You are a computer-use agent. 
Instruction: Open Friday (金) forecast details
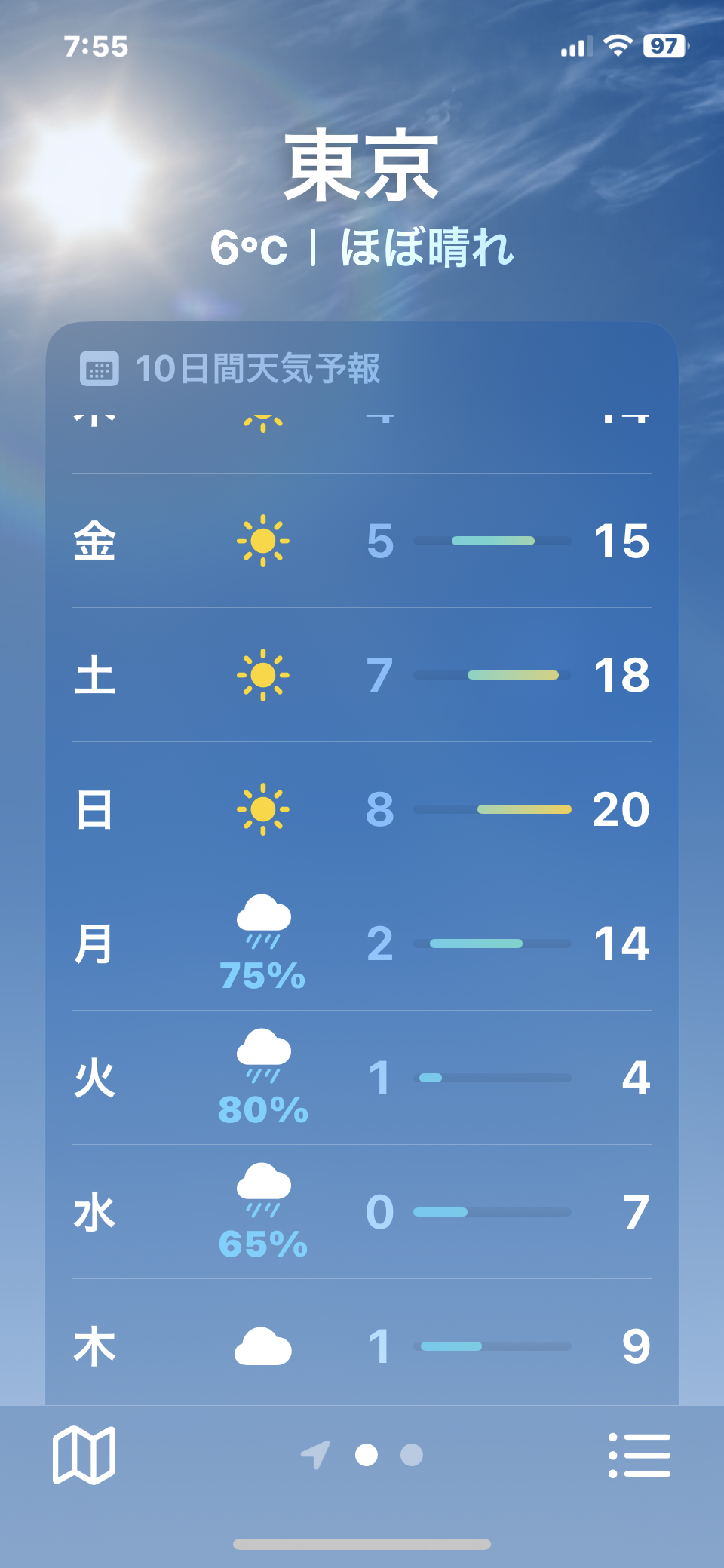[362, 541]
